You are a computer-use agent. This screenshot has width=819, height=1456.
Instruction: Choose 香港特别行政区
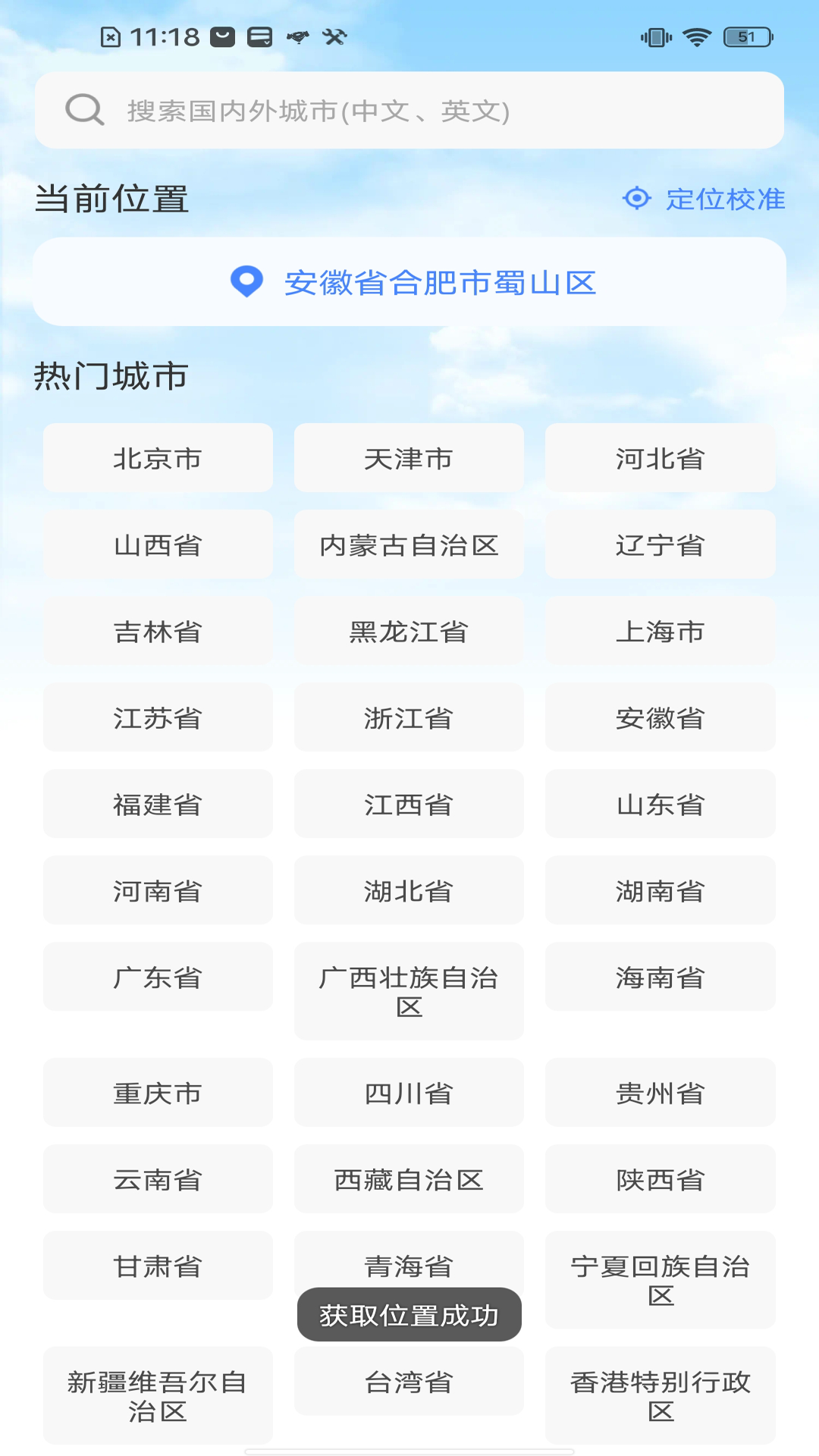[x=660, y=1395]
